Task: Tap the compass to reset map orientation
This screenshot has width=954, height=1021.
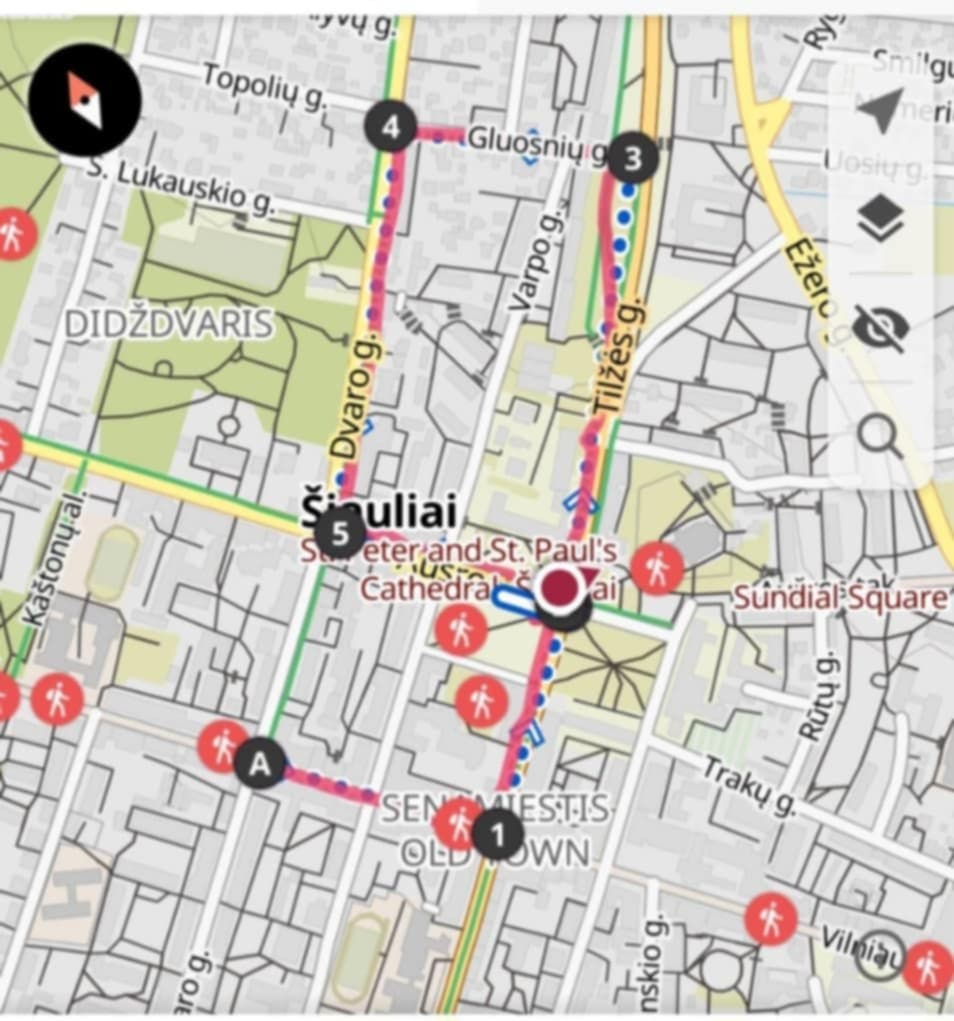Action: click(85, 100)
